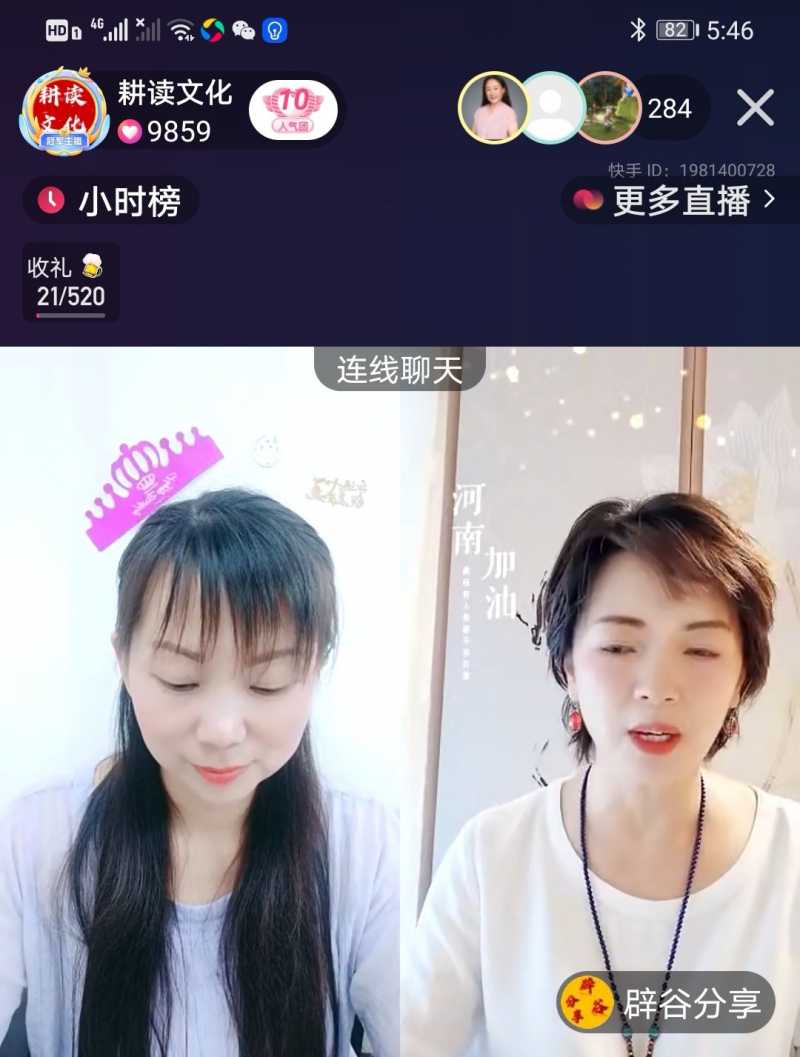Screen dimensions: 800x1057
Task: Close the live stream
Action: (x=755, y=108)
